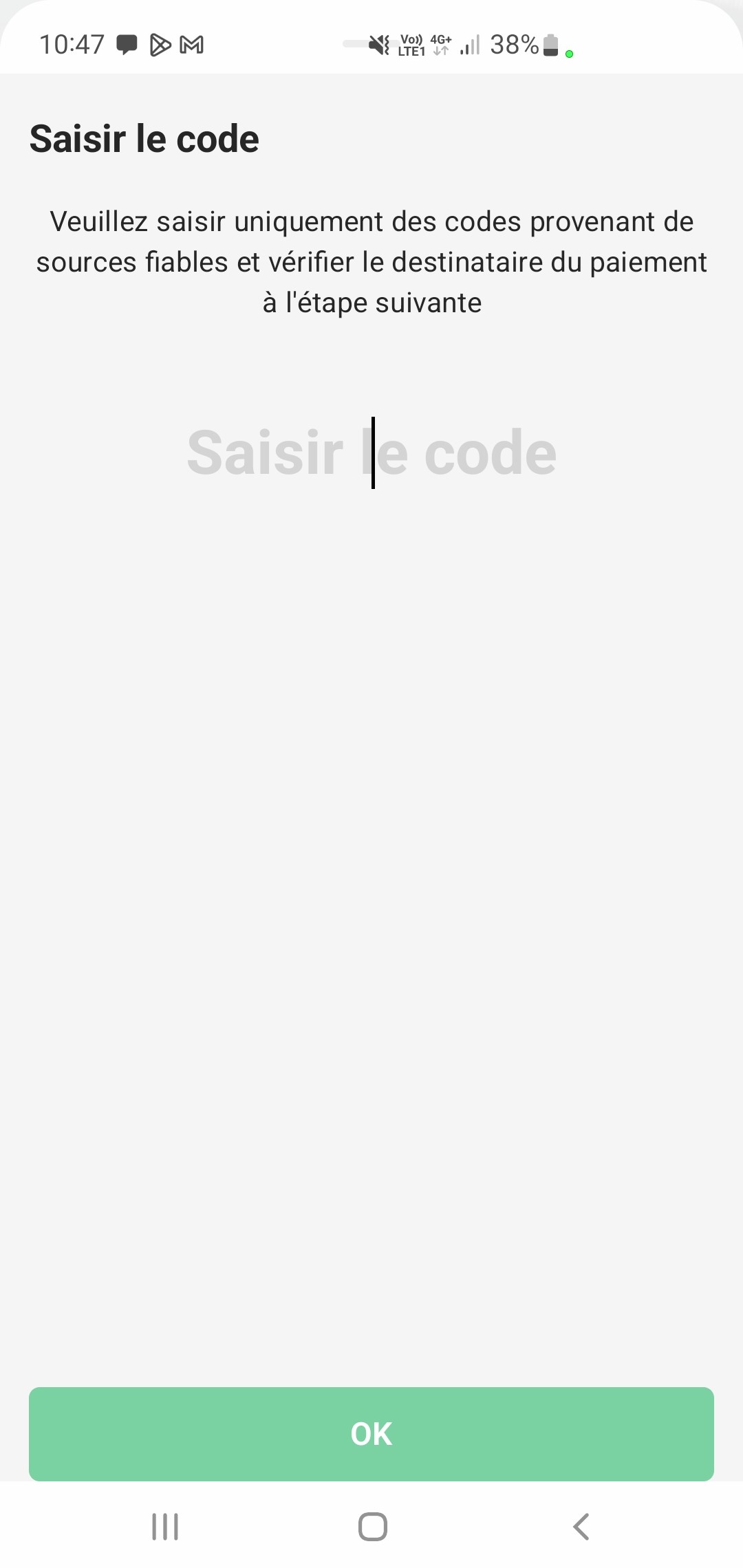Go back using the system back arrow
Viewport: 743px width, 1568px height.
[x=581, y=1527]
